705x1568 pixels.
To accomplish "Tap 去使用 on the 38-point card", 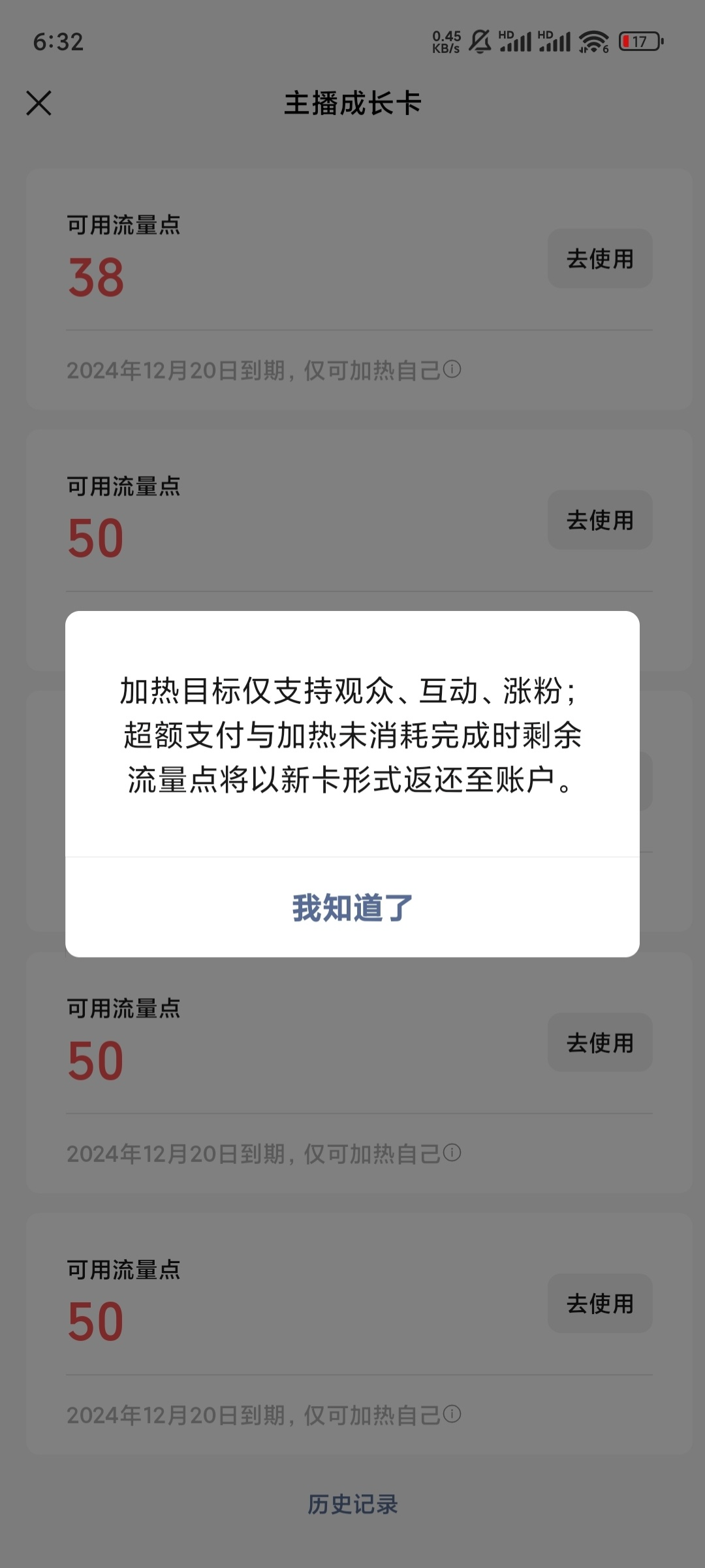I will [599, 259].
